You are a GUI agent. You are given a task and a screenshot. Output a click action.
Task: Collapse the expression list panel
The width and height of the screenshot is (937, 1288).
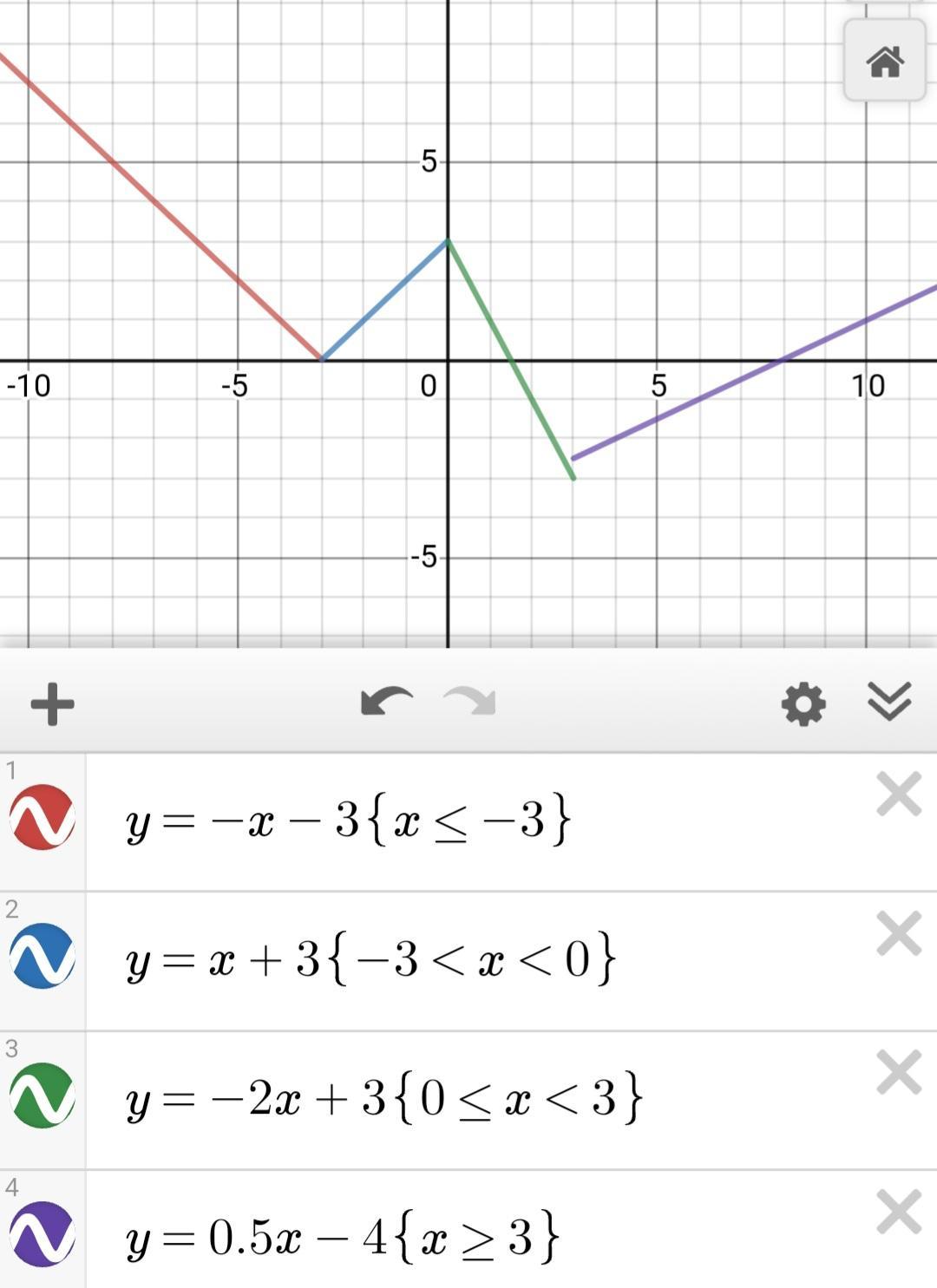pyautogui.click(x=889, y=702)
